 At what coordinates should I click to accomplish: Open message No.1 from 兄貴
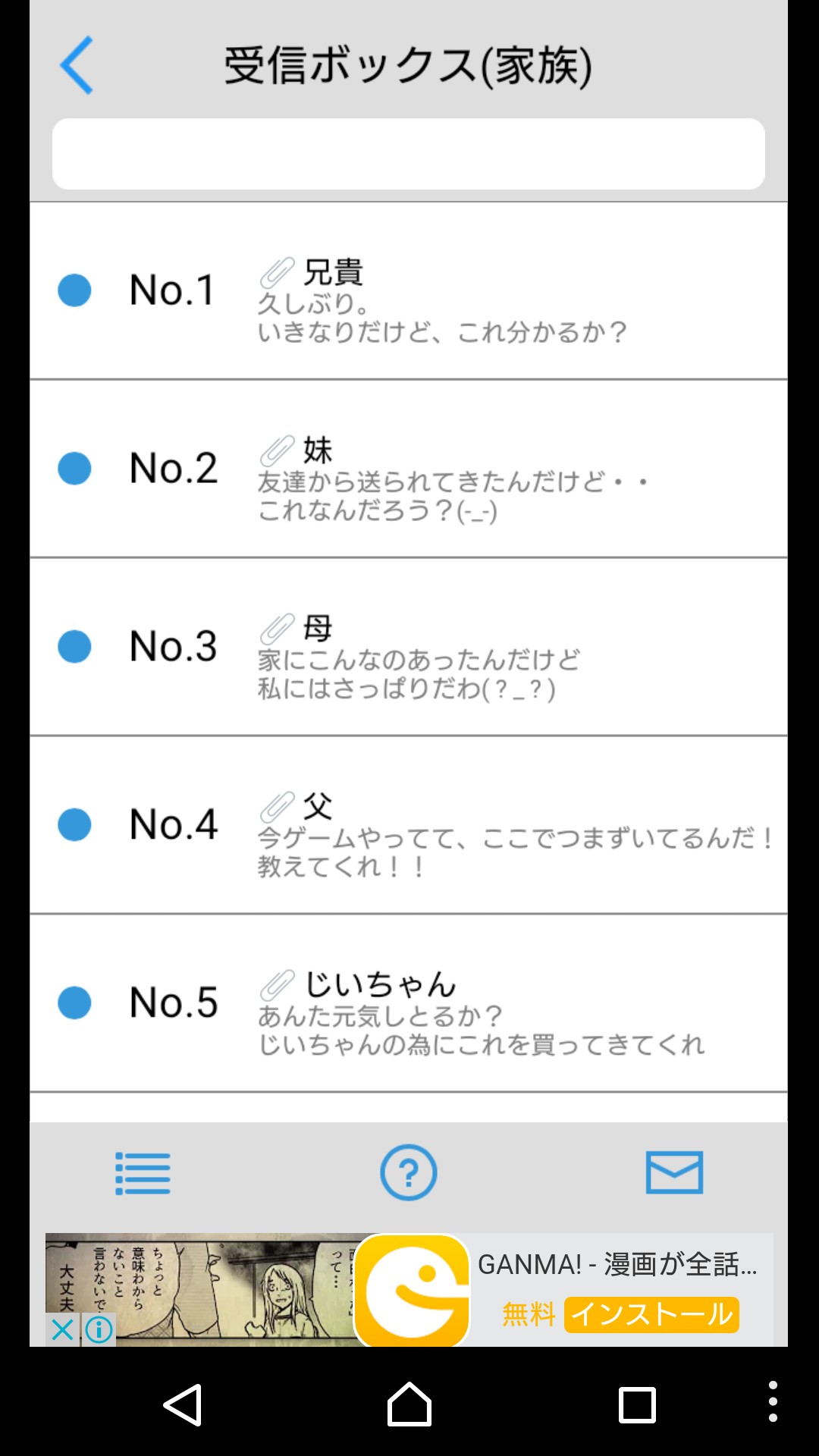pos(408,291)
